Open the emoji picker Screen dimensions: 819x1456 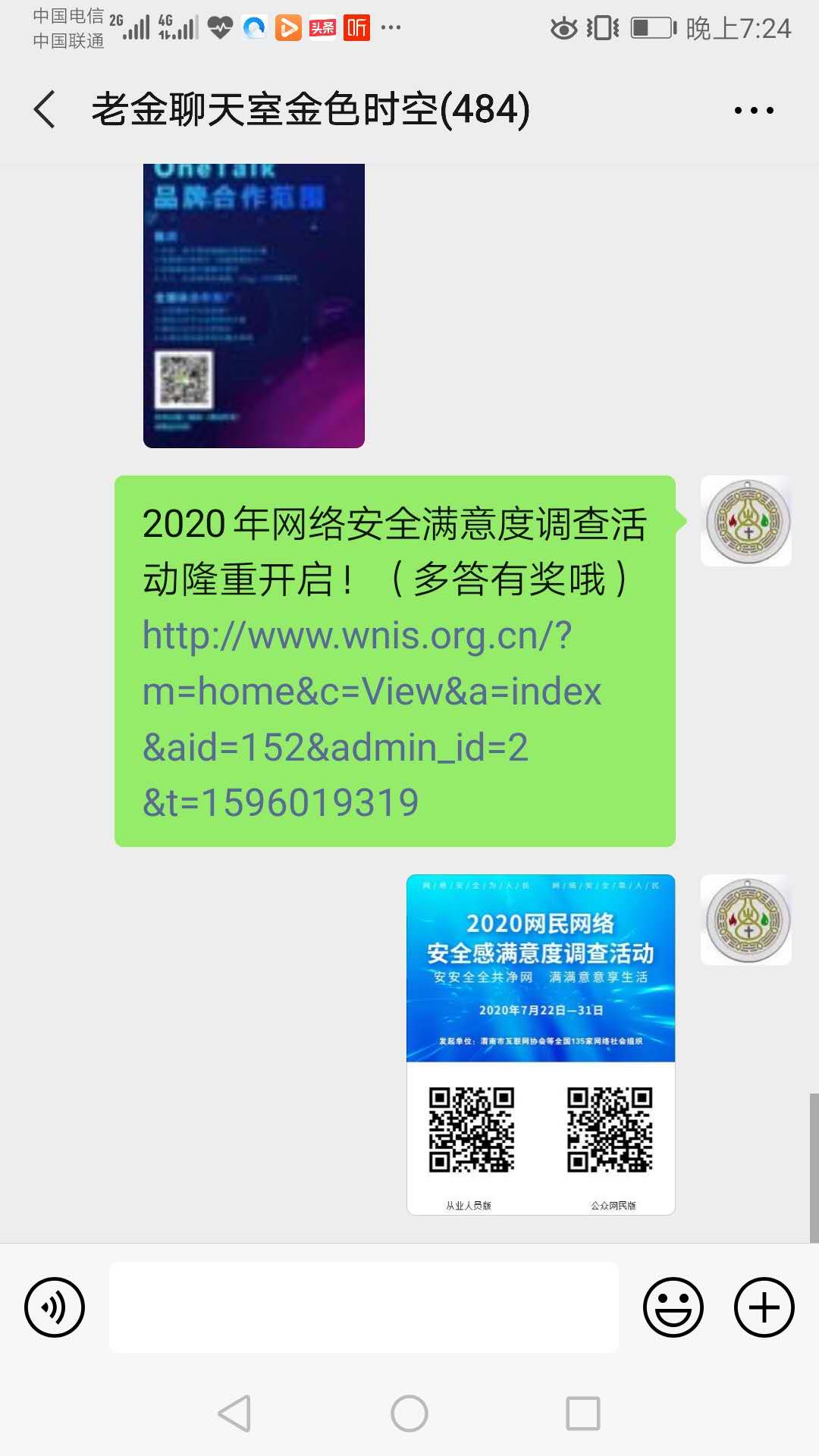coord(673,1307)
